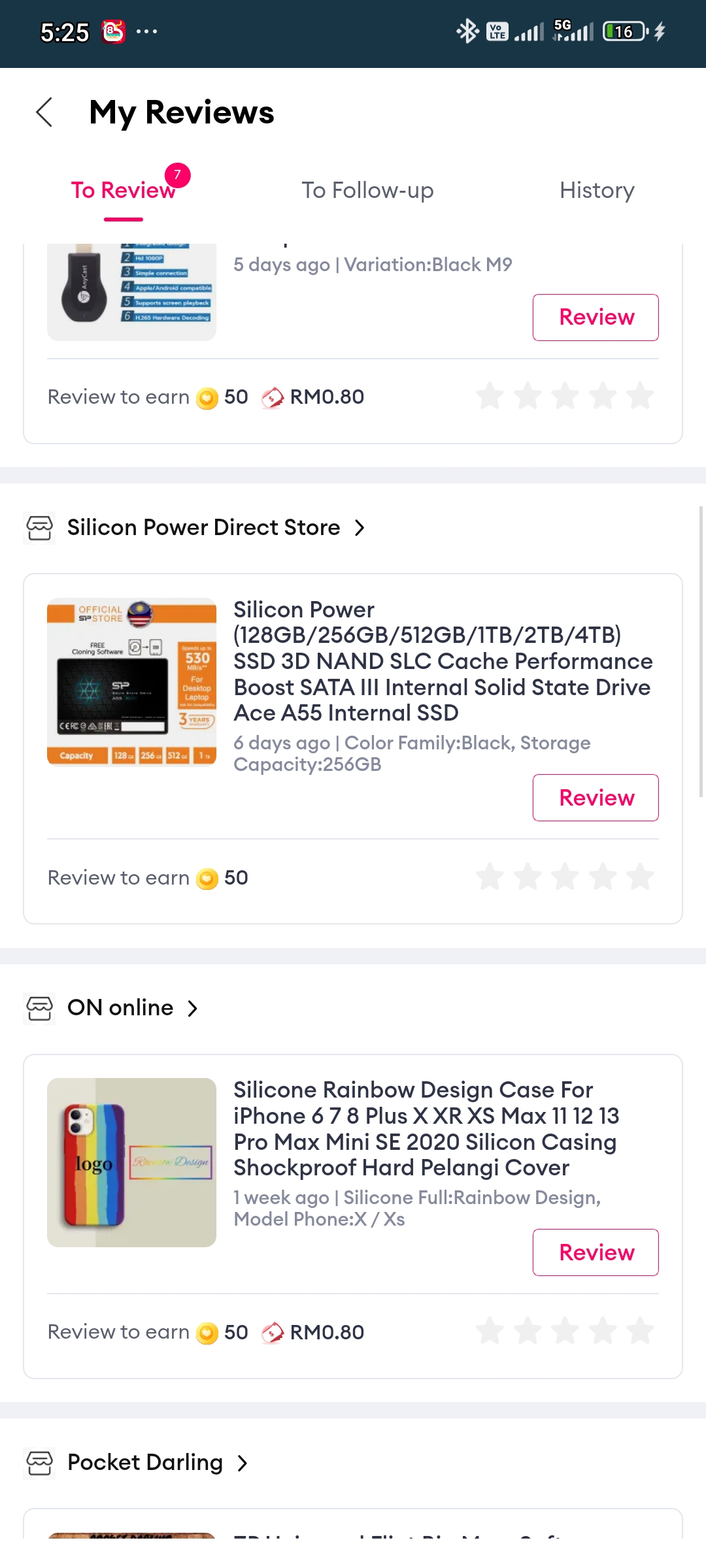706x1568 pixels.
Task: Open the rainbow iPhone case image
Action: tap(131, 1162)
